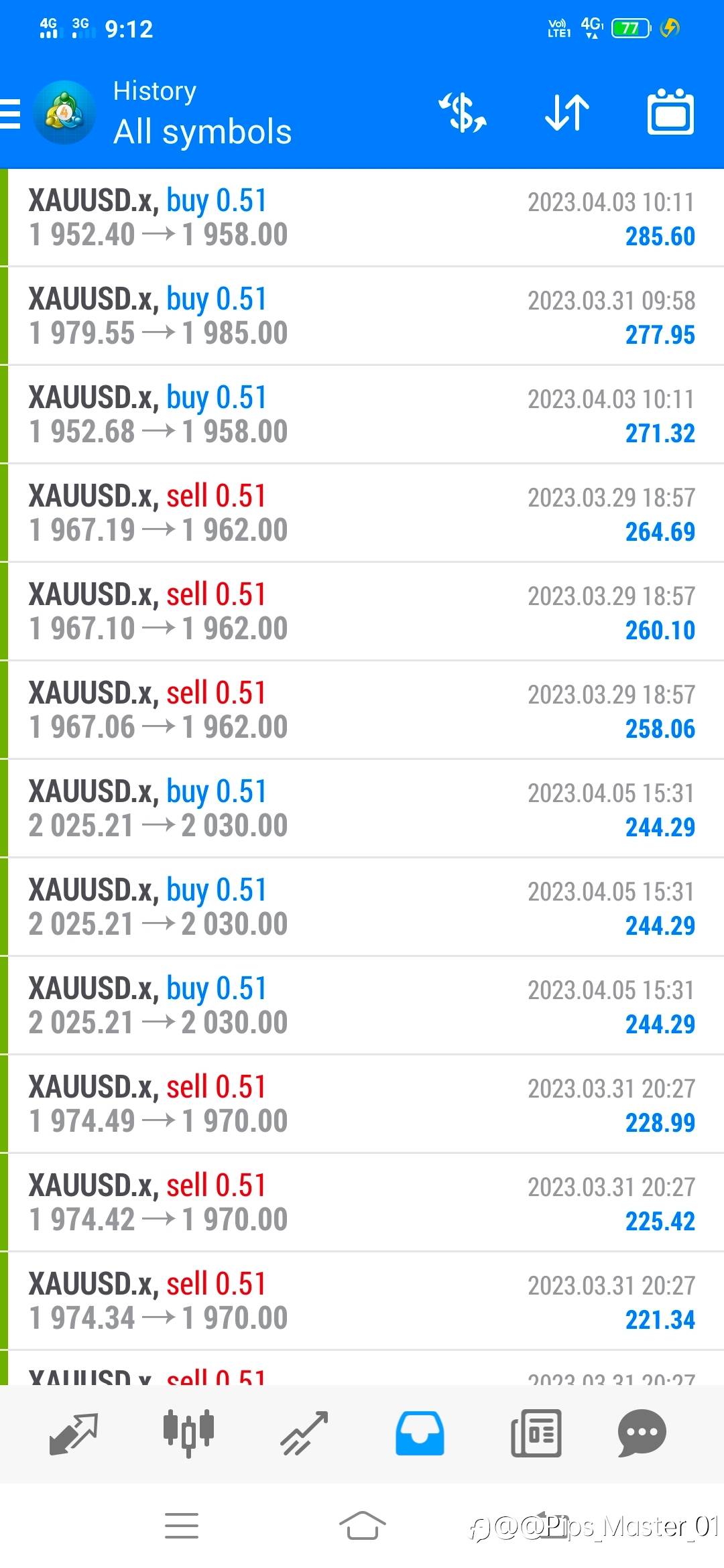Screen dimensions: 724x1568
Task: Switch to the candlestick Chart tab
Action: [188, 1433]
